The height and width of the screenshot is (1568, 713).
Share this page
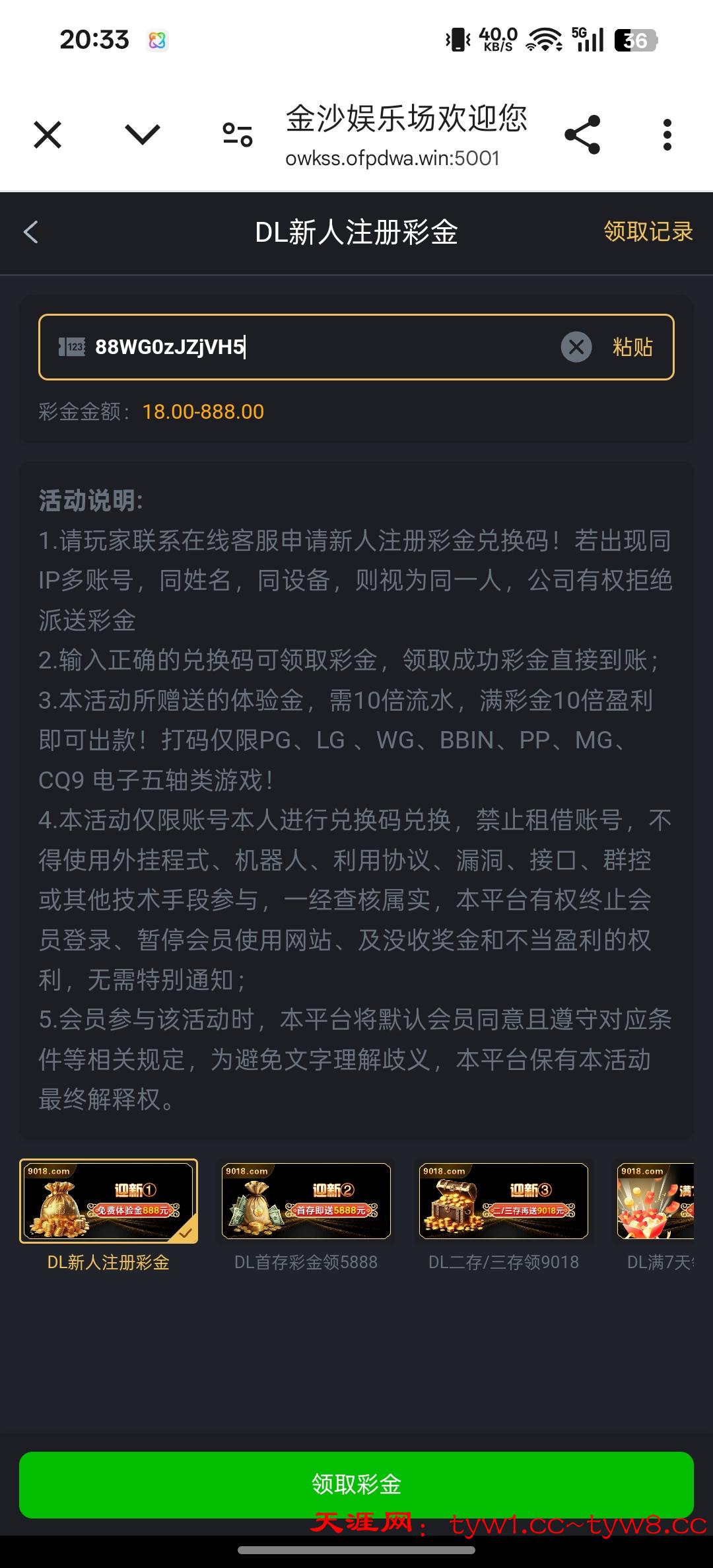pos(582,135)
